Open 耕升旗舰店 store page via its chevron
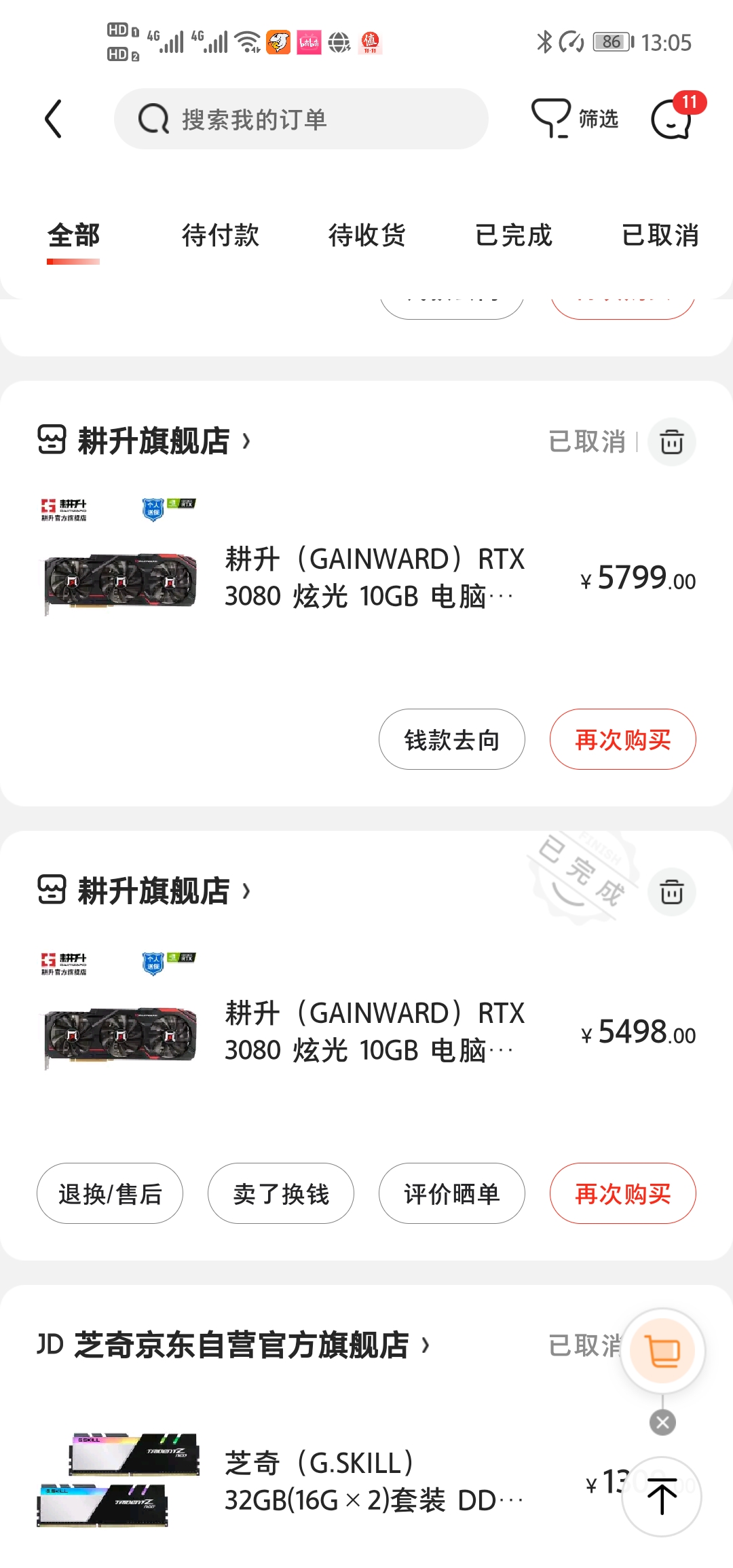 point(246,441)
